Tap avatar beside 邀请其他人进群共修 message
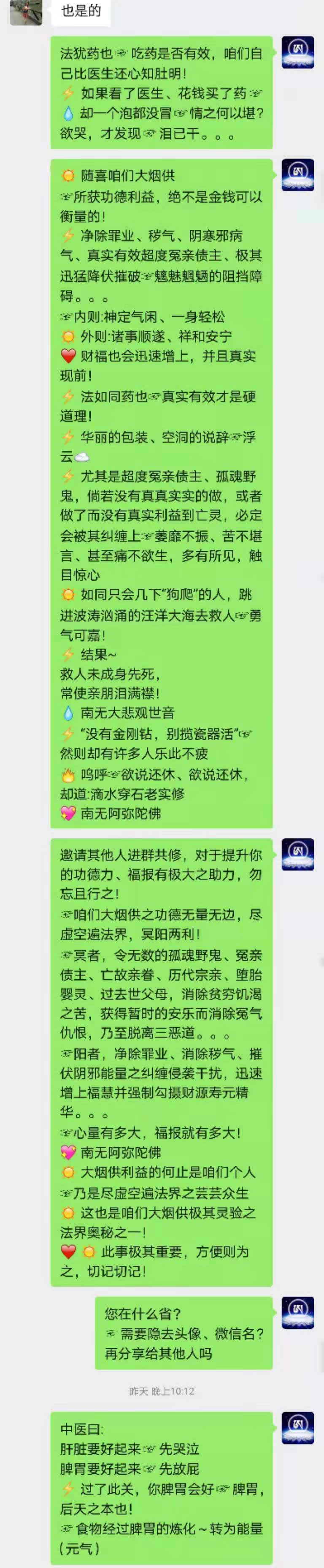Screen dimensions: 324x1568 pos(298,854)
